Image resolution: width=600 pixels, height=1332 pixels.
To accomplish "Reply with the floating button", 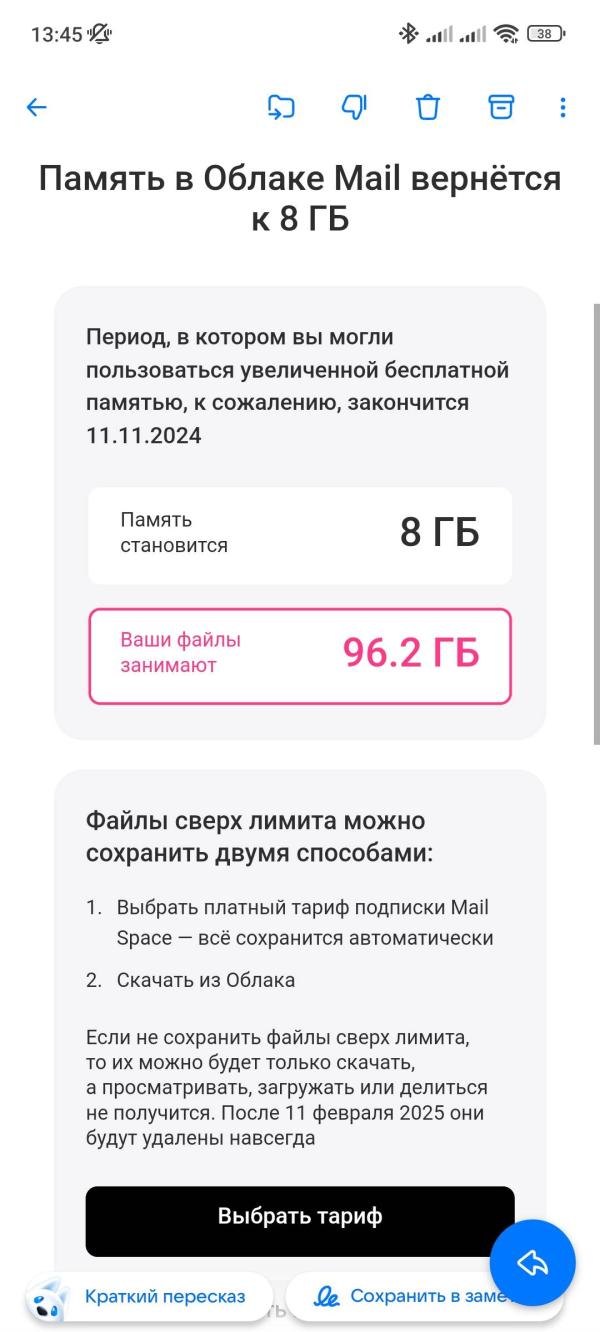I will pos(533,1263).
